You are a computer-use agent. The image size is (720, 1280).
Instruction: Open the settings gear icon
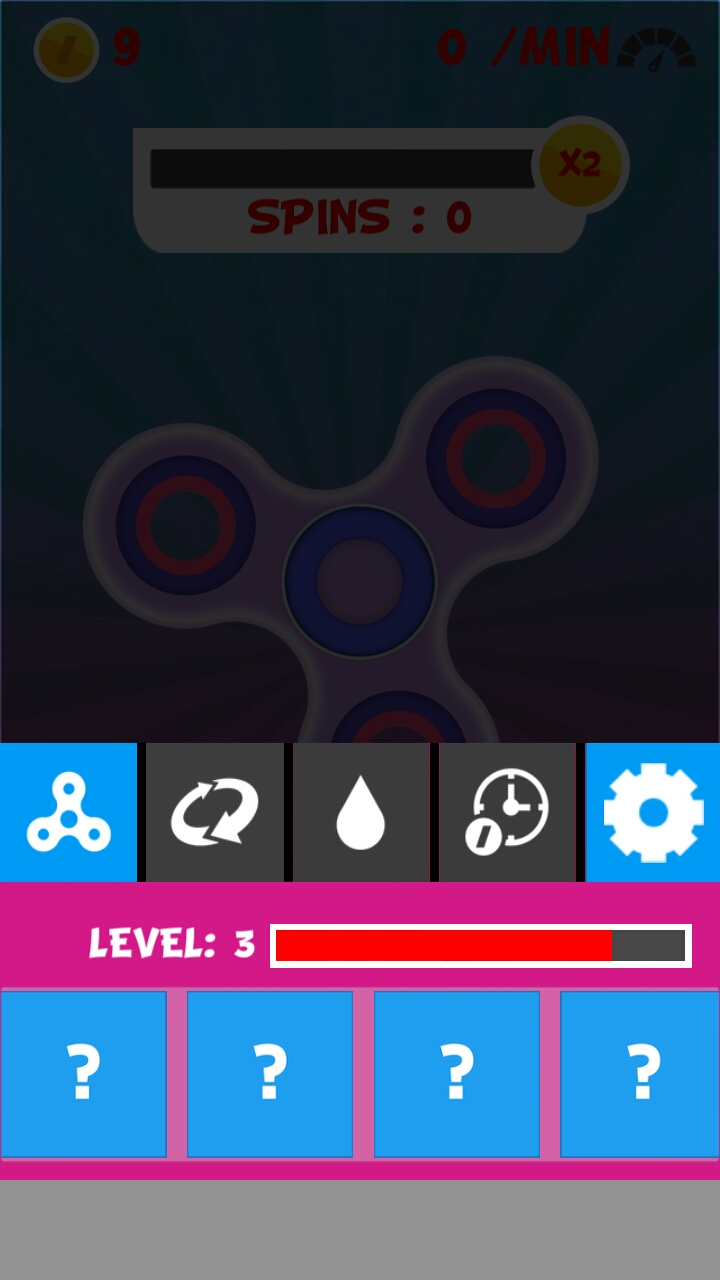point(653,812)
